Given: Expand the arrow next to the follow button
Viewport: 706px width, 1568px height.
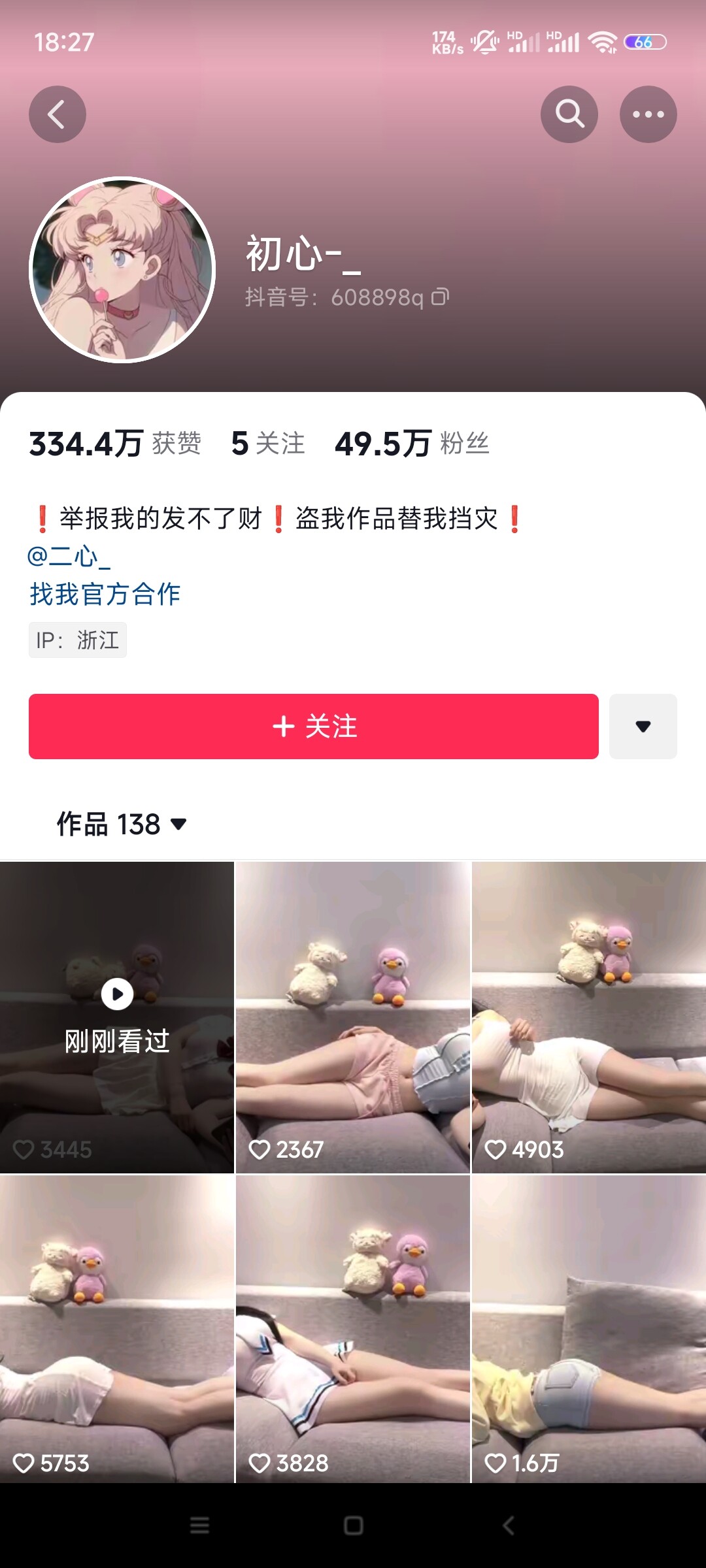Looking at the screenshot, I should (x=643, y=727).
